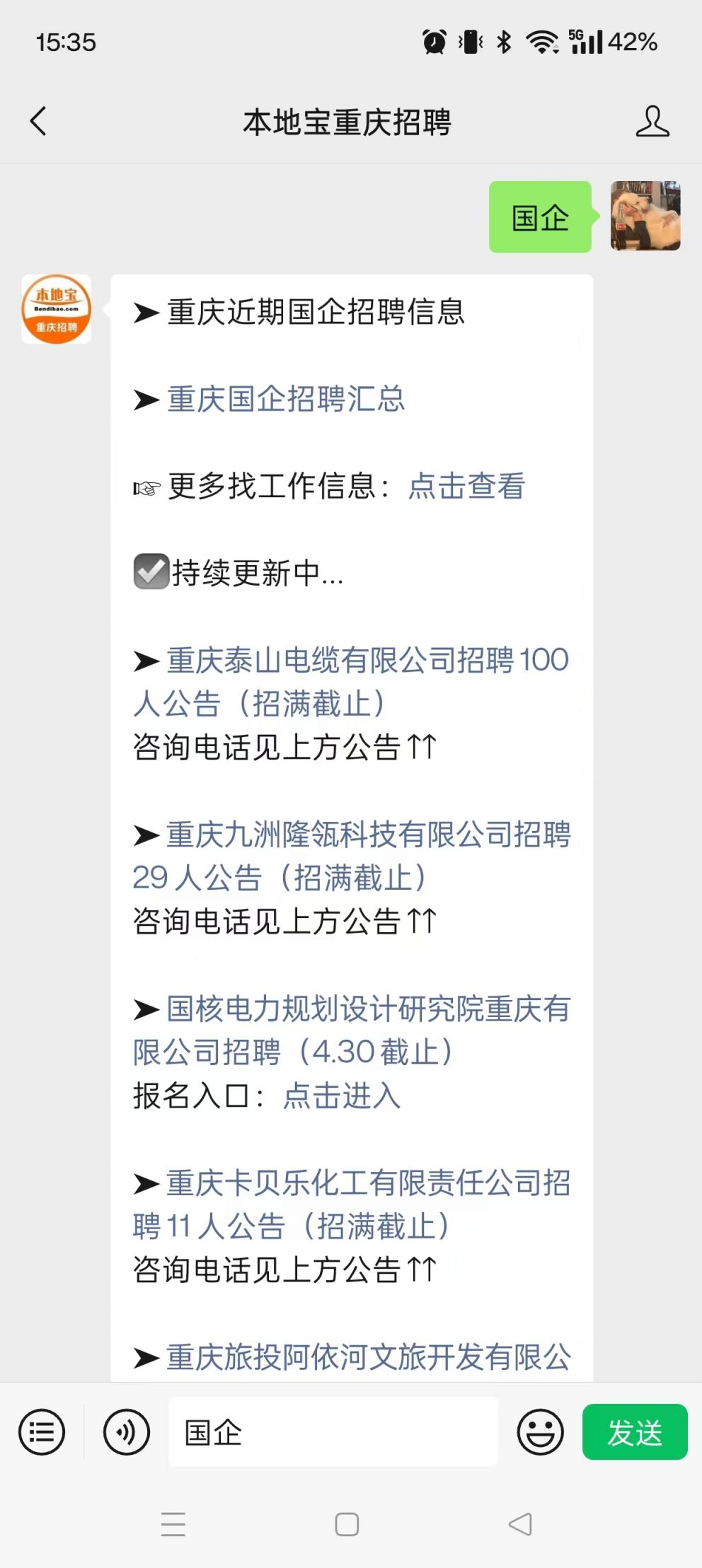Screen dimensions: 702x1568
Task: Send the message with 发送 button
Action: (634, 1433)
